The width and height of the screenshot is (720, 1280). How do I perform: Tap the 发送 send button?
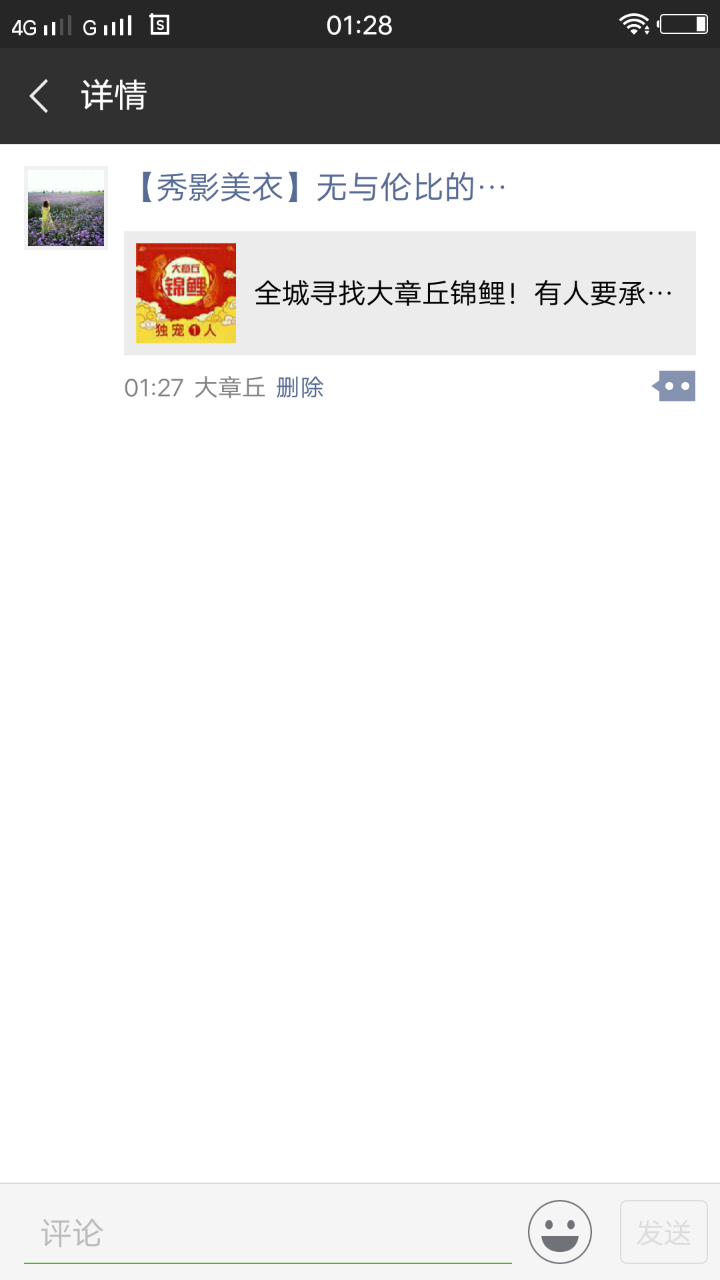(x=664, y=1232)
